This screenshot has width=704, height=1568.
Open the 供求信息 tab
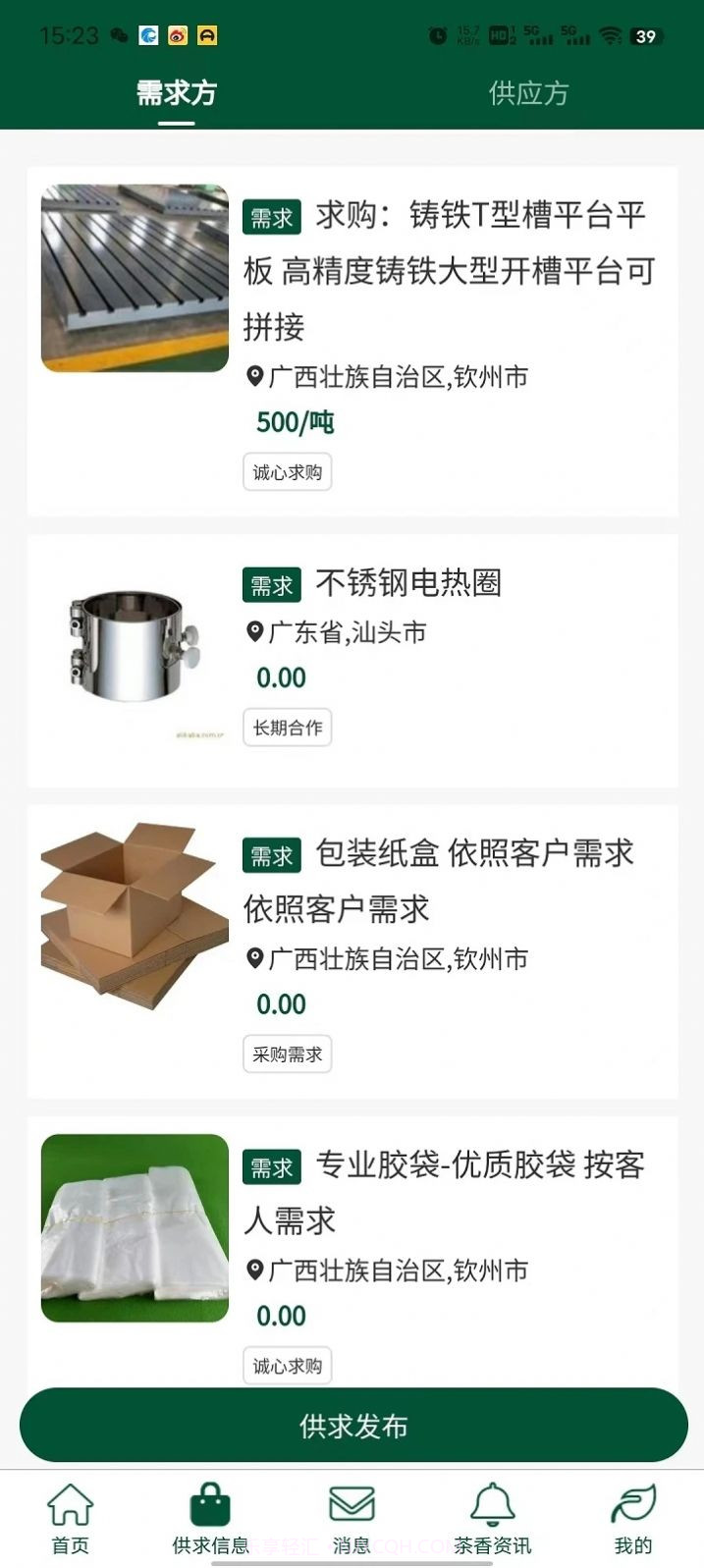tap(210, 1519)
